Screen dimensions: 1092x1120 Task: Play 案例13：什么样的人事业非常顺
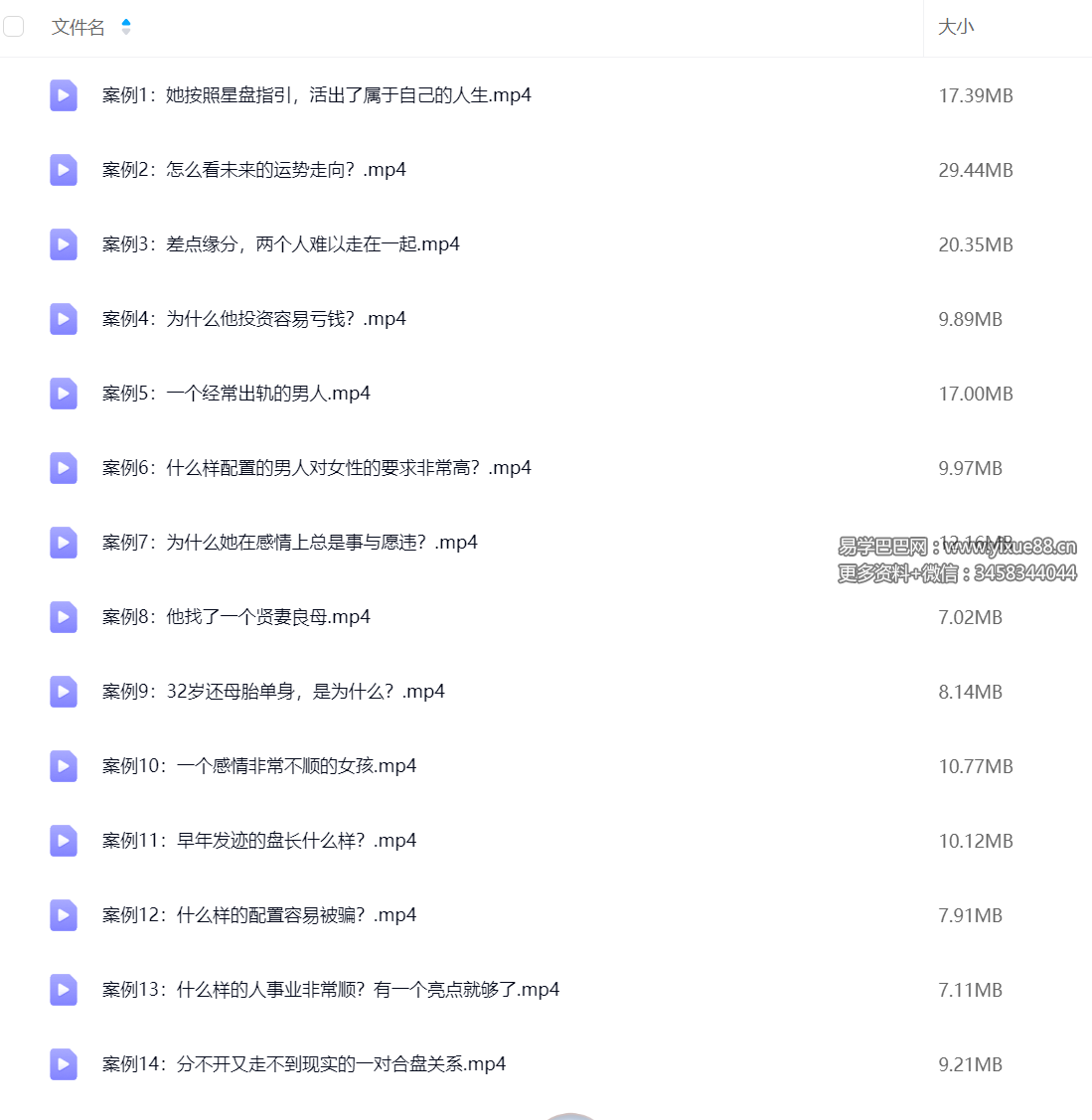330,990
